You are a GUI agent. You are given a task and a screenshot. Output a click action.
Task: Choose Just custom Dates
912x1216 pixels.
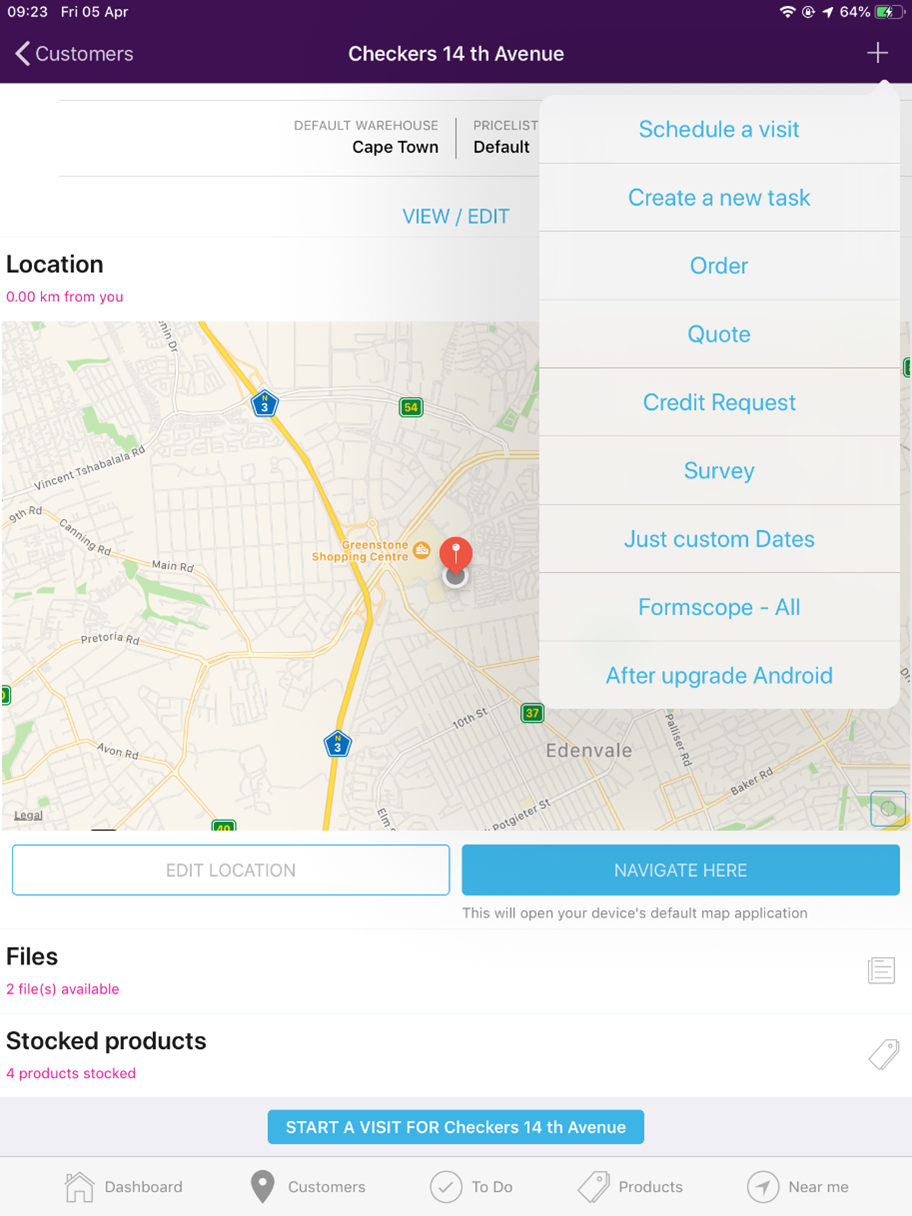719,539
